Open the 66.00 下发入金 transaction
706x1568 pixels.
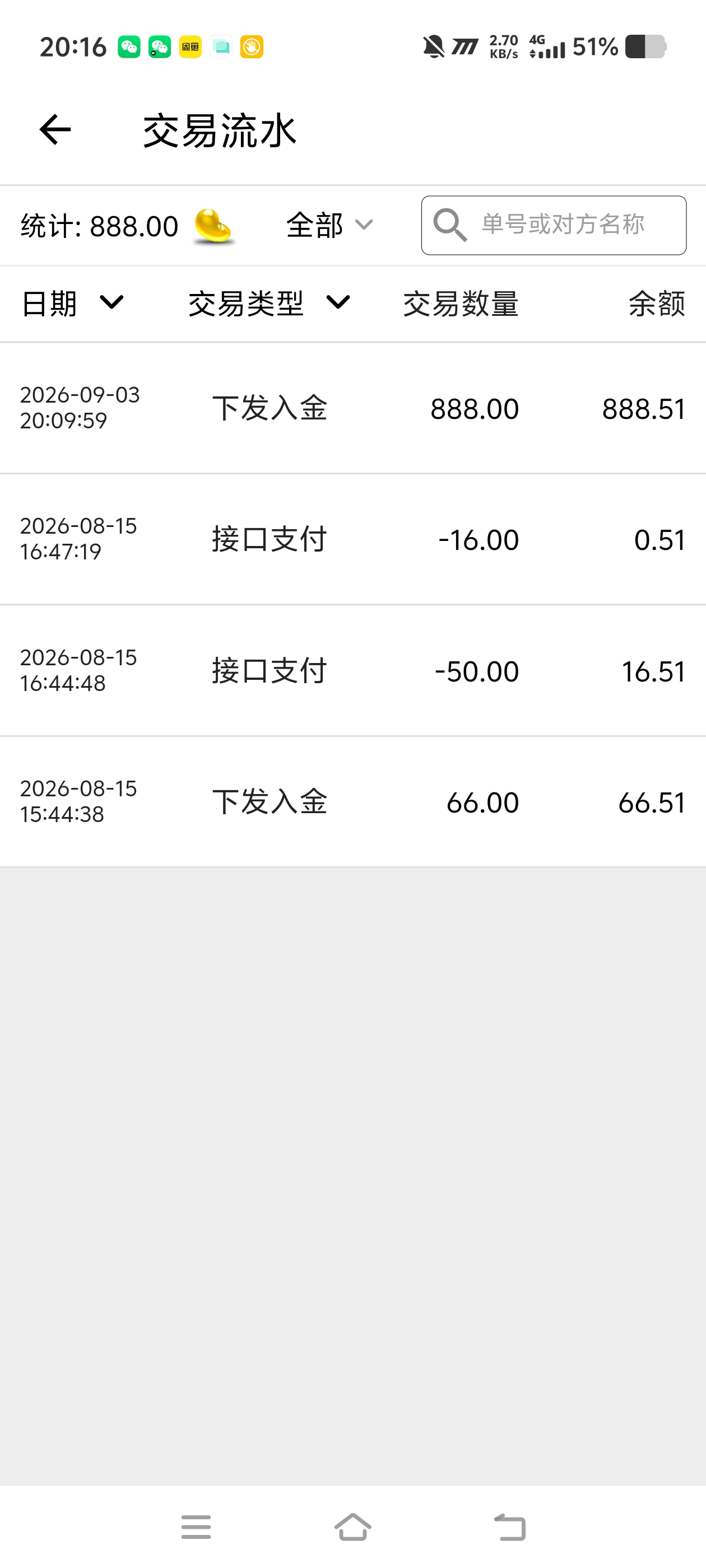tap(352, 802)
